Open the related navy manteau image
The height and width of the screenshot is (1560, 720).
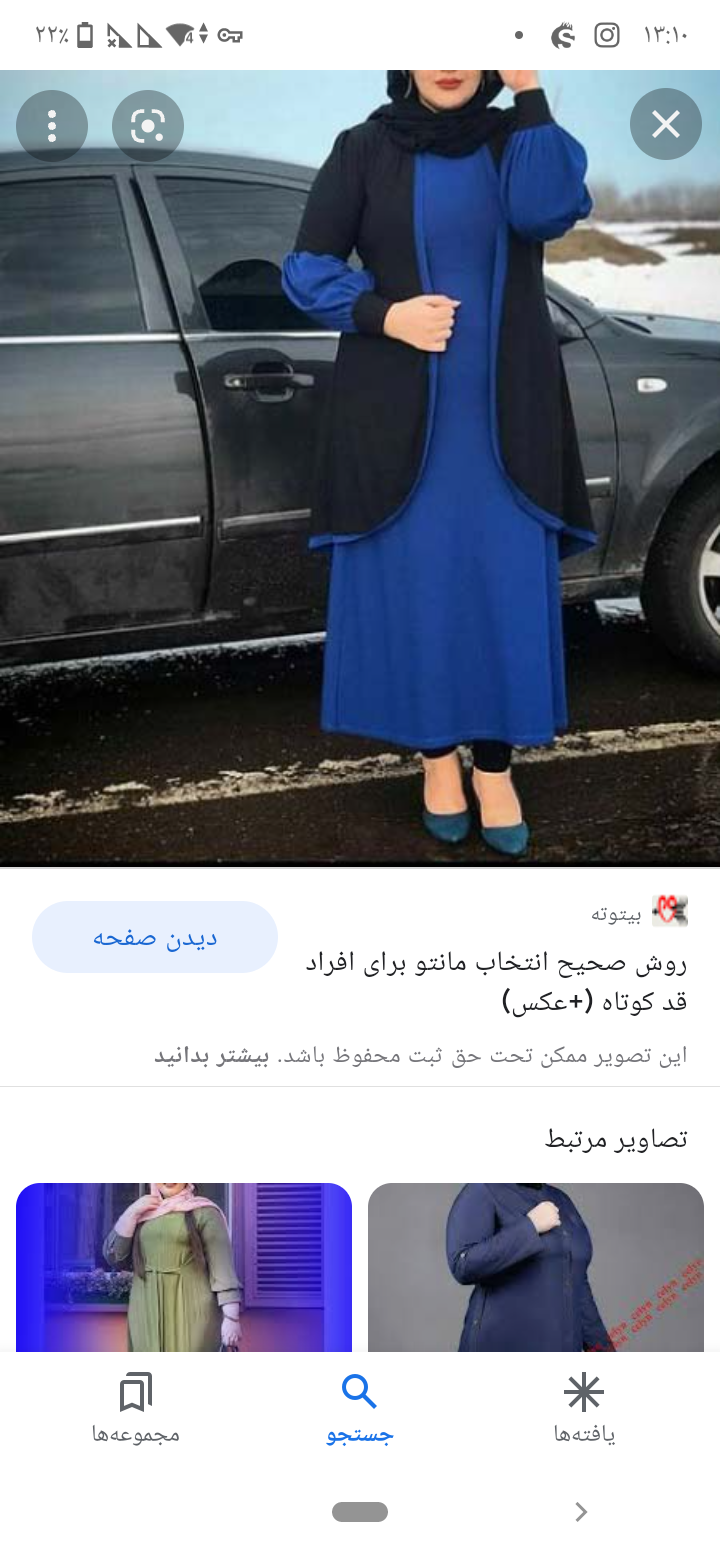point(536,1268)
